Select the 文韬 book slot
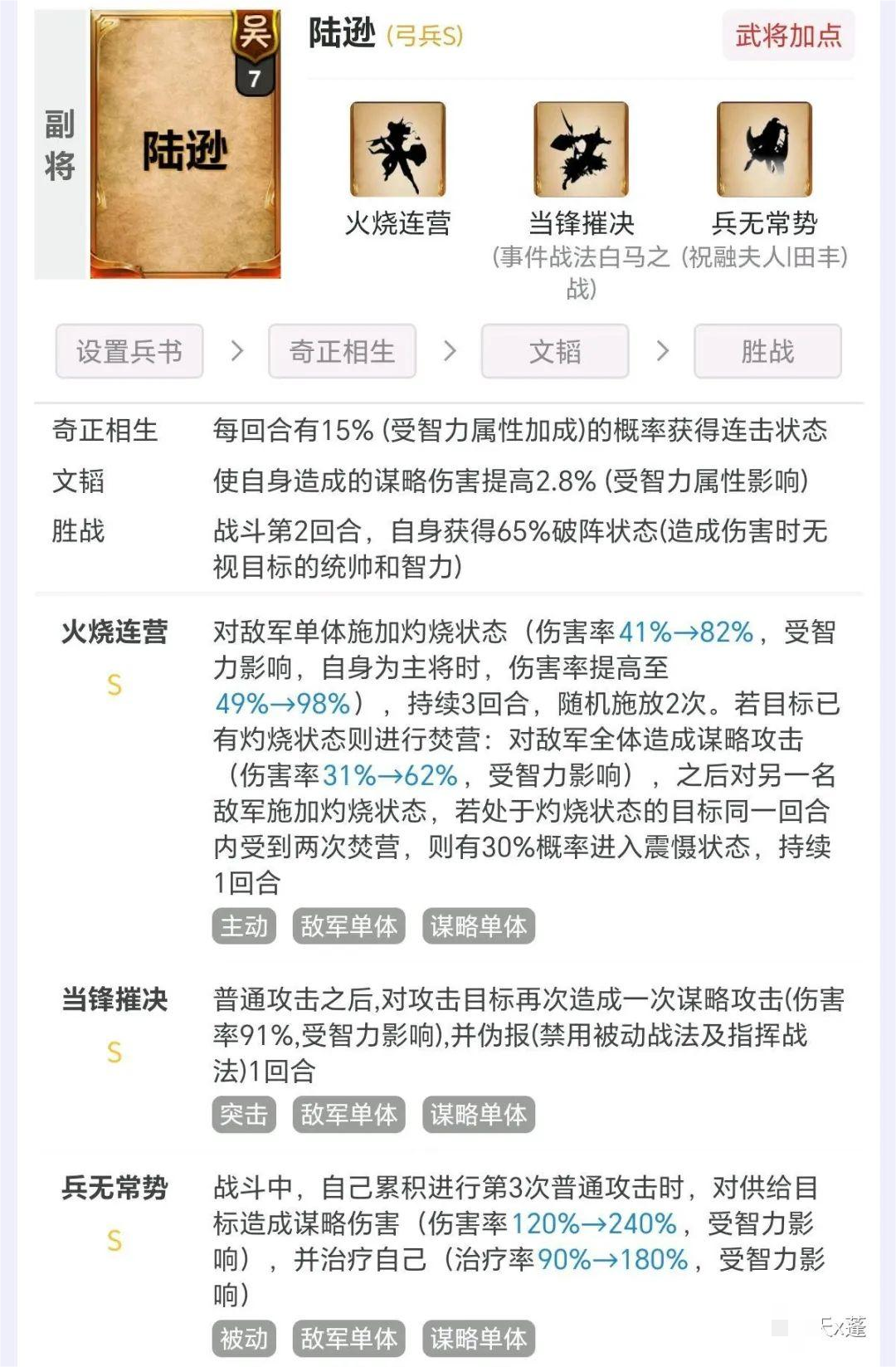896x1367 pixels. [x=555, y=351]
